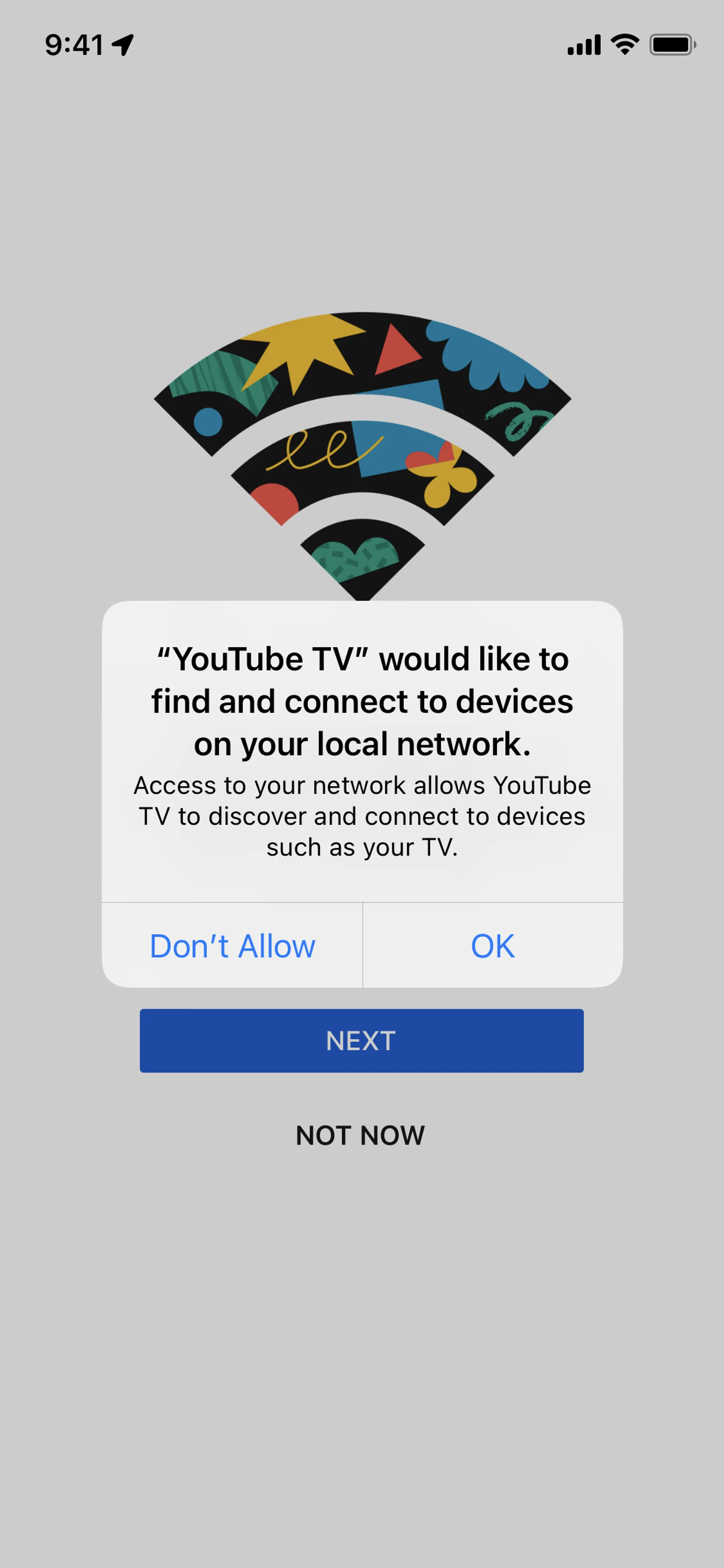
Task: Allow local network access with OK
Action: click(x=492, y=946)
